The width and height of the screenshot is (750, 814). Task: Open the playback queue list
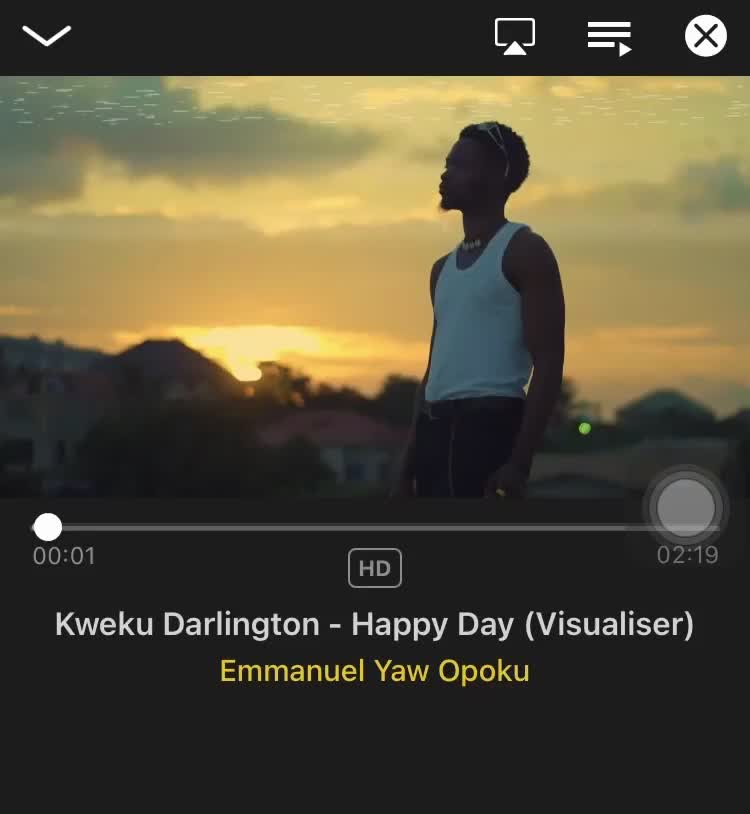click(x=609, y=37)
